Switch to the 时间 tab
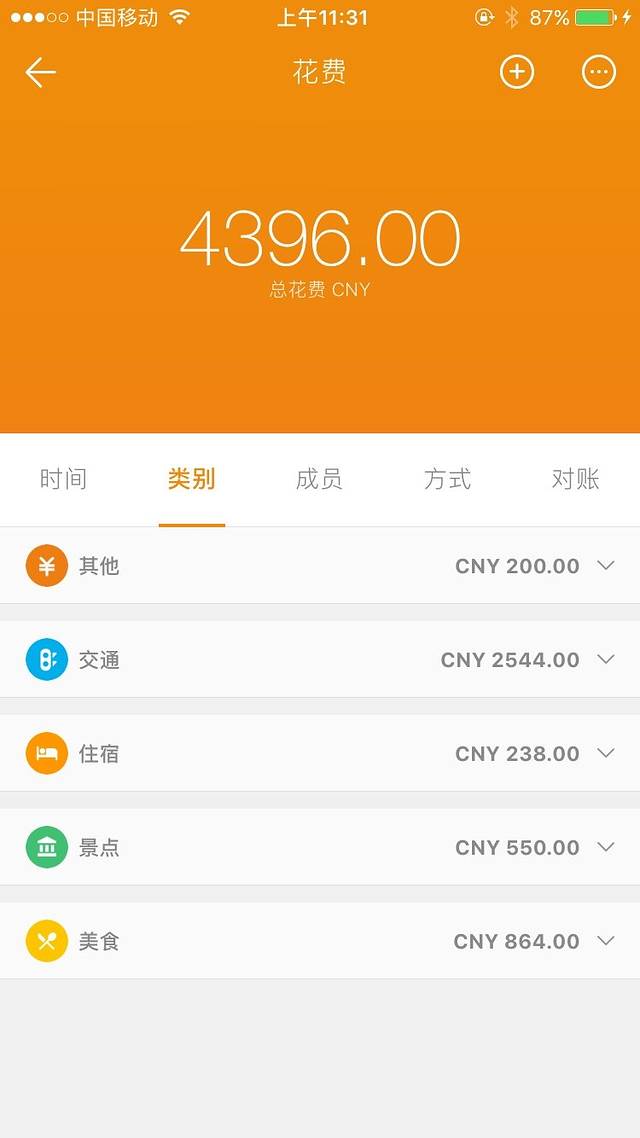Viewport: 640px width, 1138px height. 63,479
